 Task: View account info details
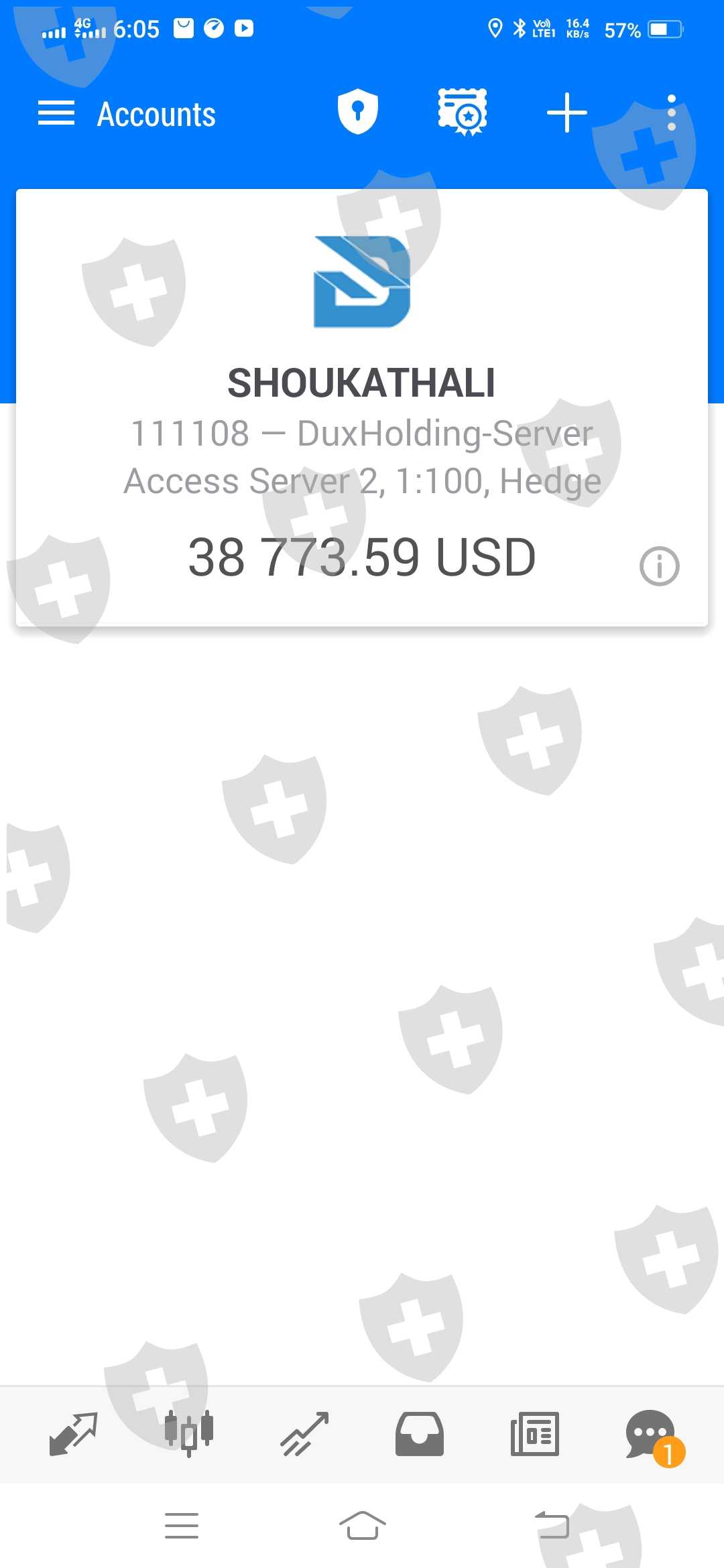(x=659, y=566)
